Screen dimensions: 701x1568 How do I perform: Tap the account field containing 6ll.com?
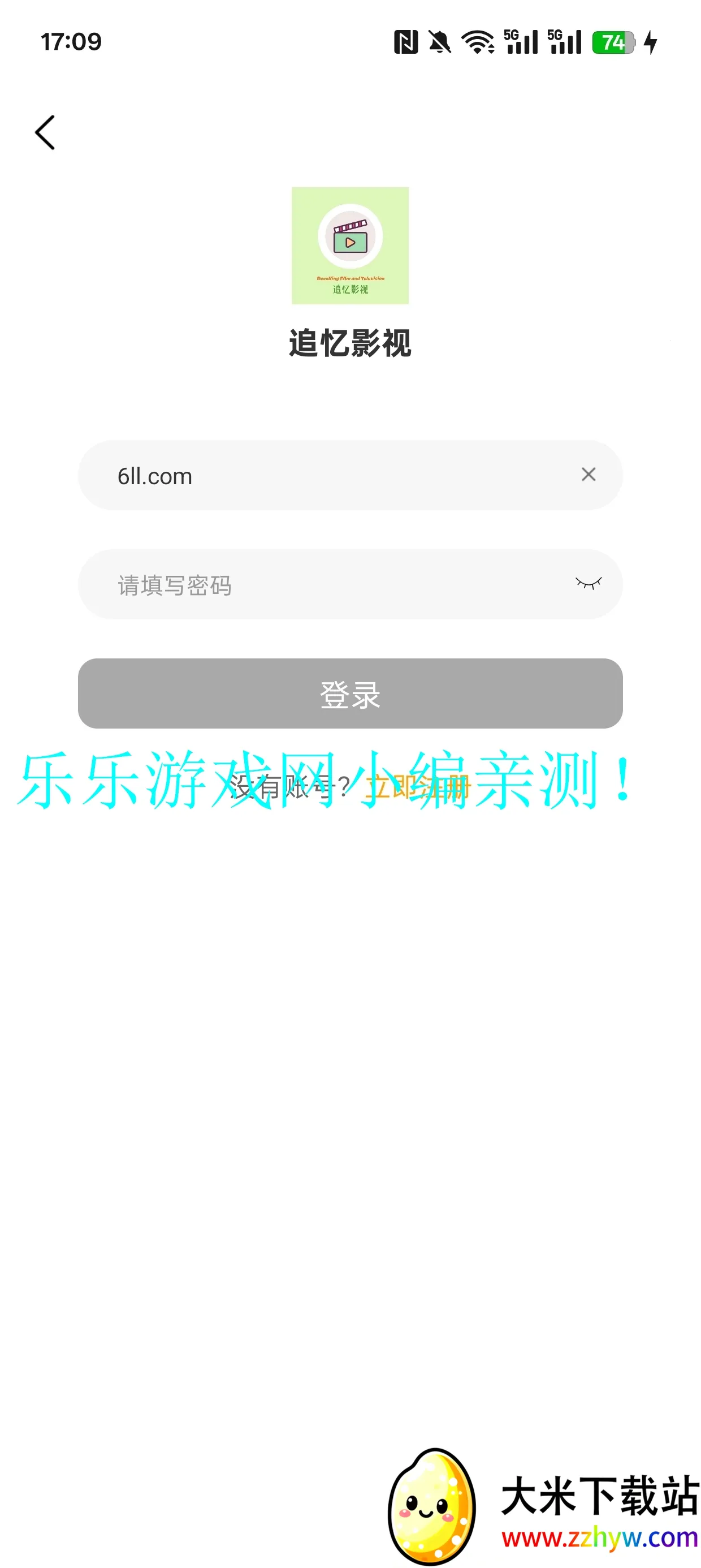coord(328,475)
